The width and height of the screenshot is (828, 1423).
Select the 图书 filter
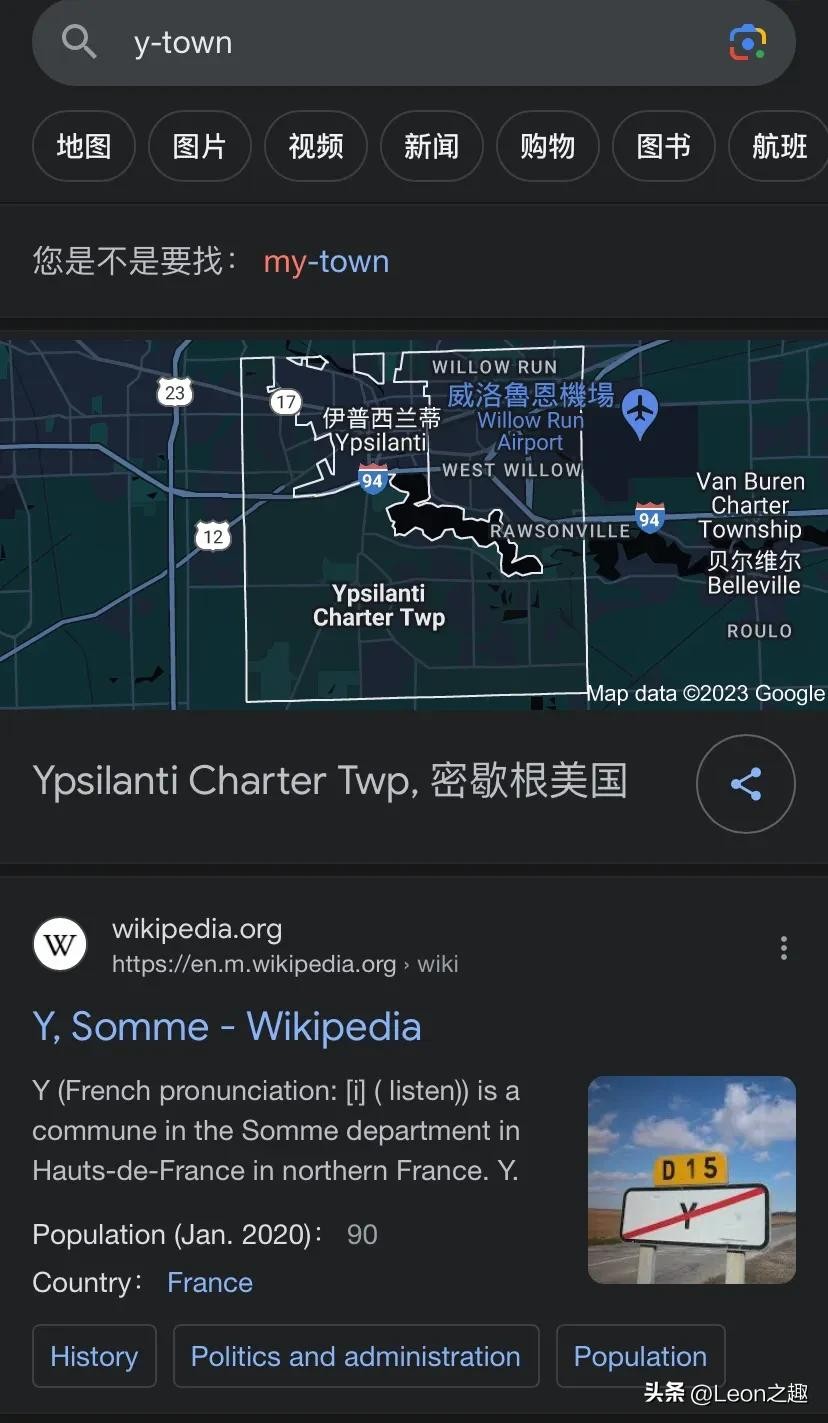click(664, 147)
